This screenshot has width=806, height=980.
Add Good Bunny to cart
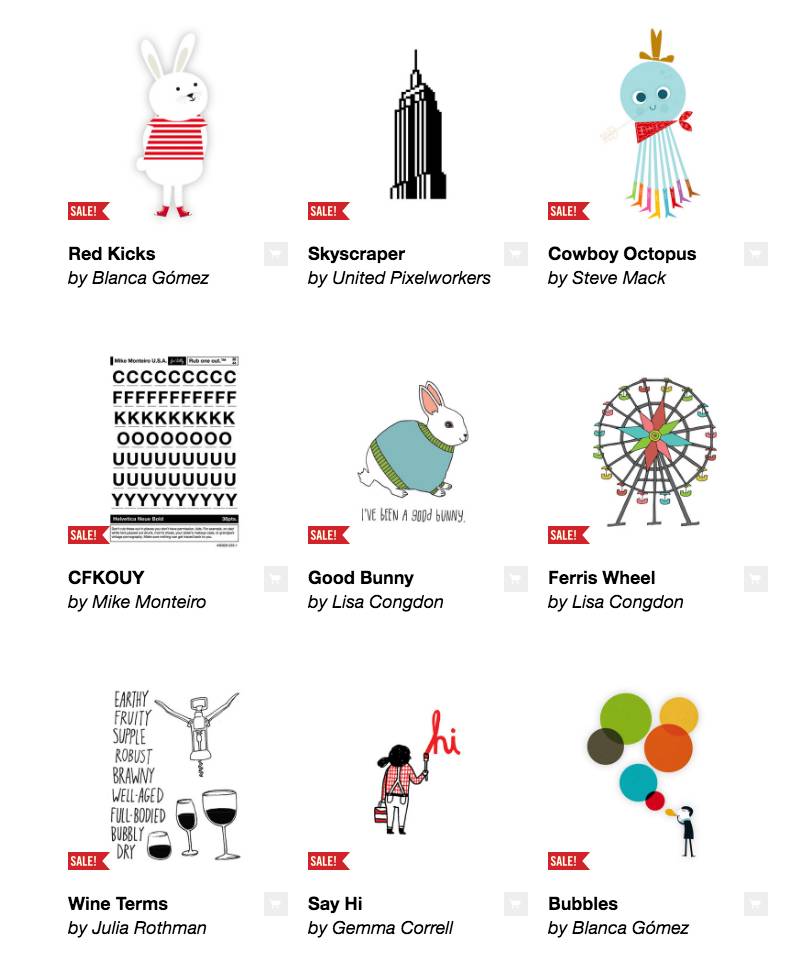tap(515, 578)
